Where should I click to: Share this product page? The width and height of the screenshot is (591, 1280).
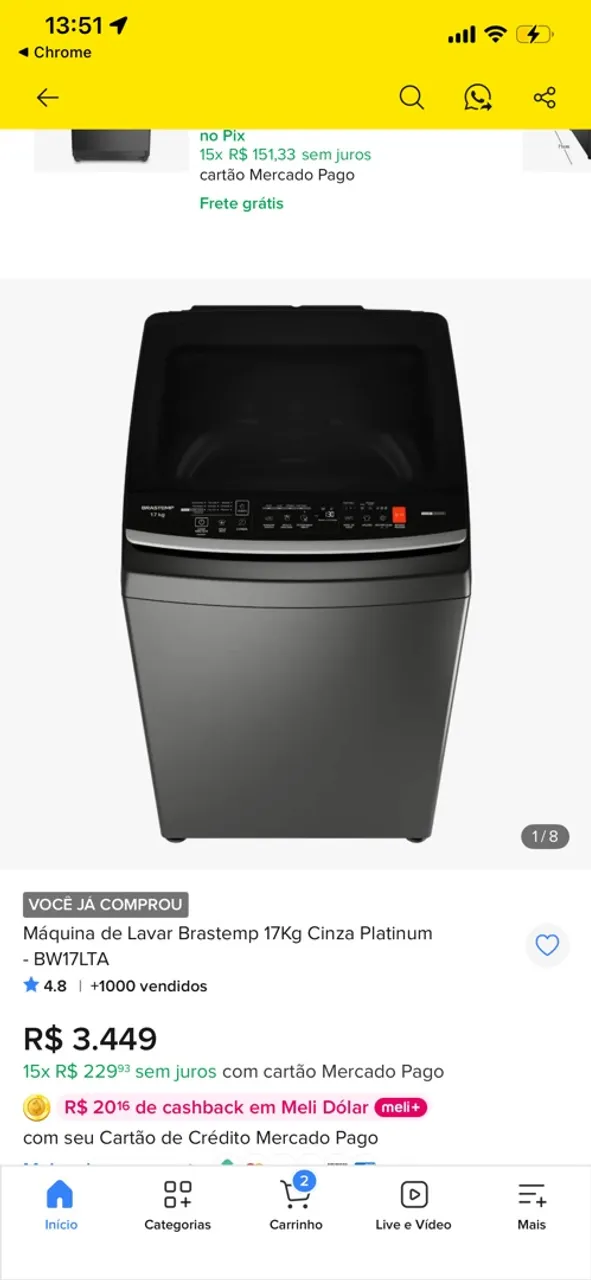544,97
